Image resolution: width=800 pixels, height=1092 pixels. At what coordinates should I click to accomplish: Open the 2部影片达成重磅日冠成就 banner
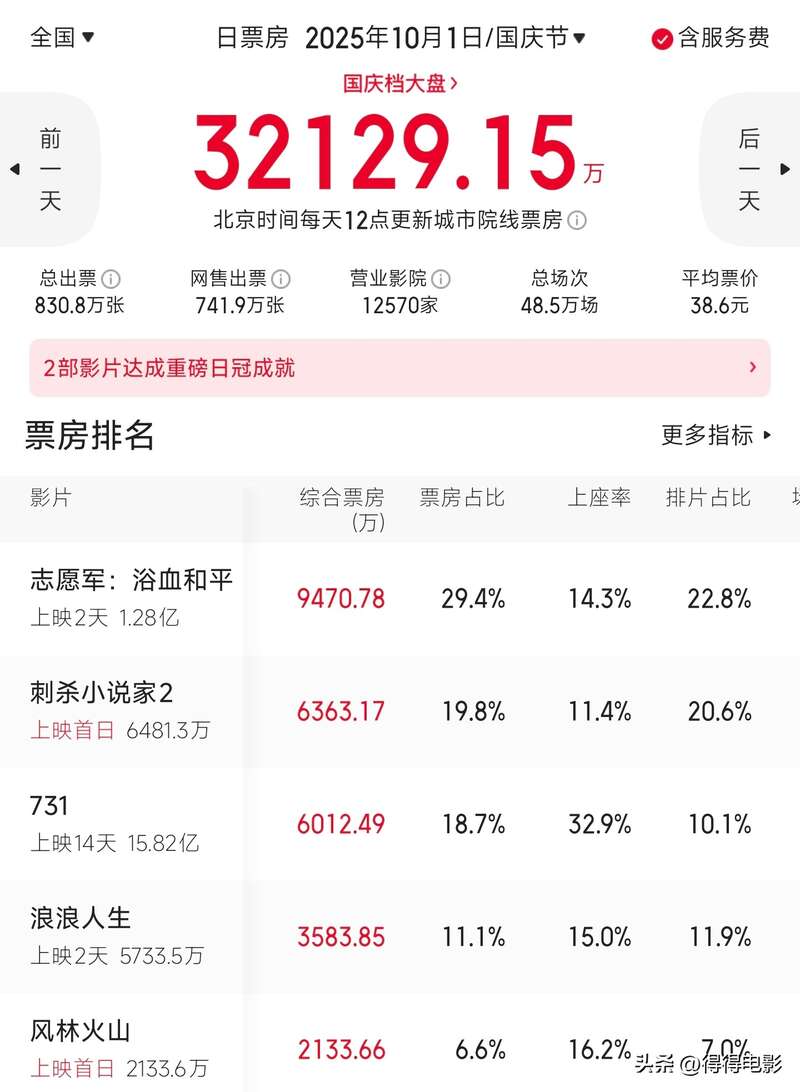[400, 368]
